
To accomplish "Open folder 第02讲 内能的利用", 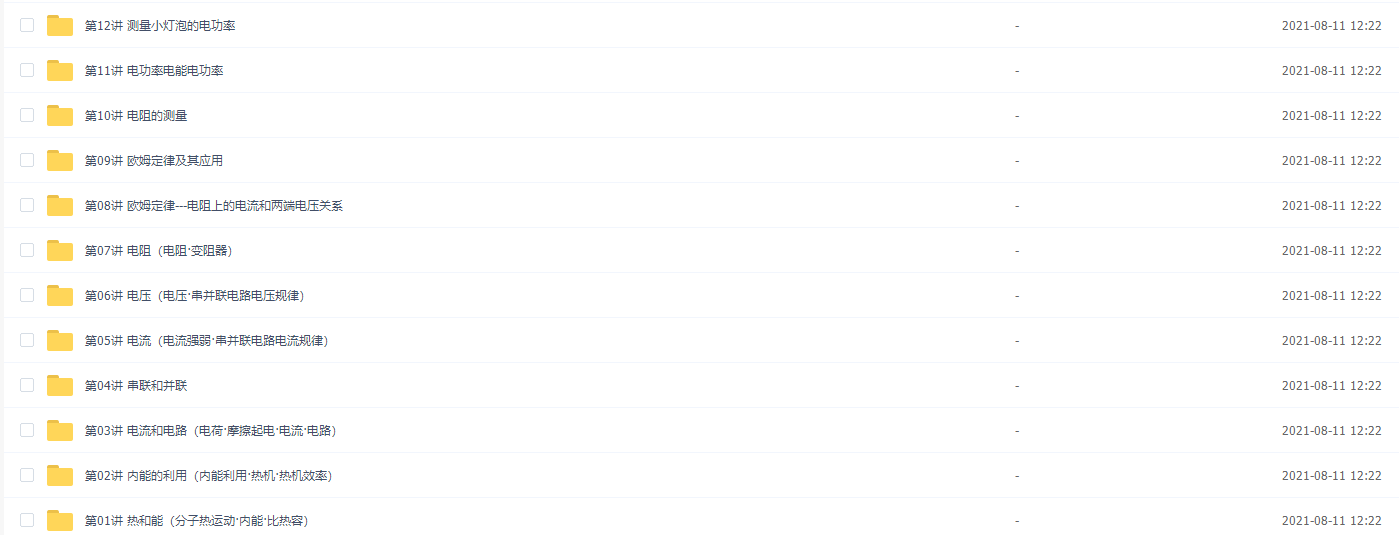I will 208,476.
